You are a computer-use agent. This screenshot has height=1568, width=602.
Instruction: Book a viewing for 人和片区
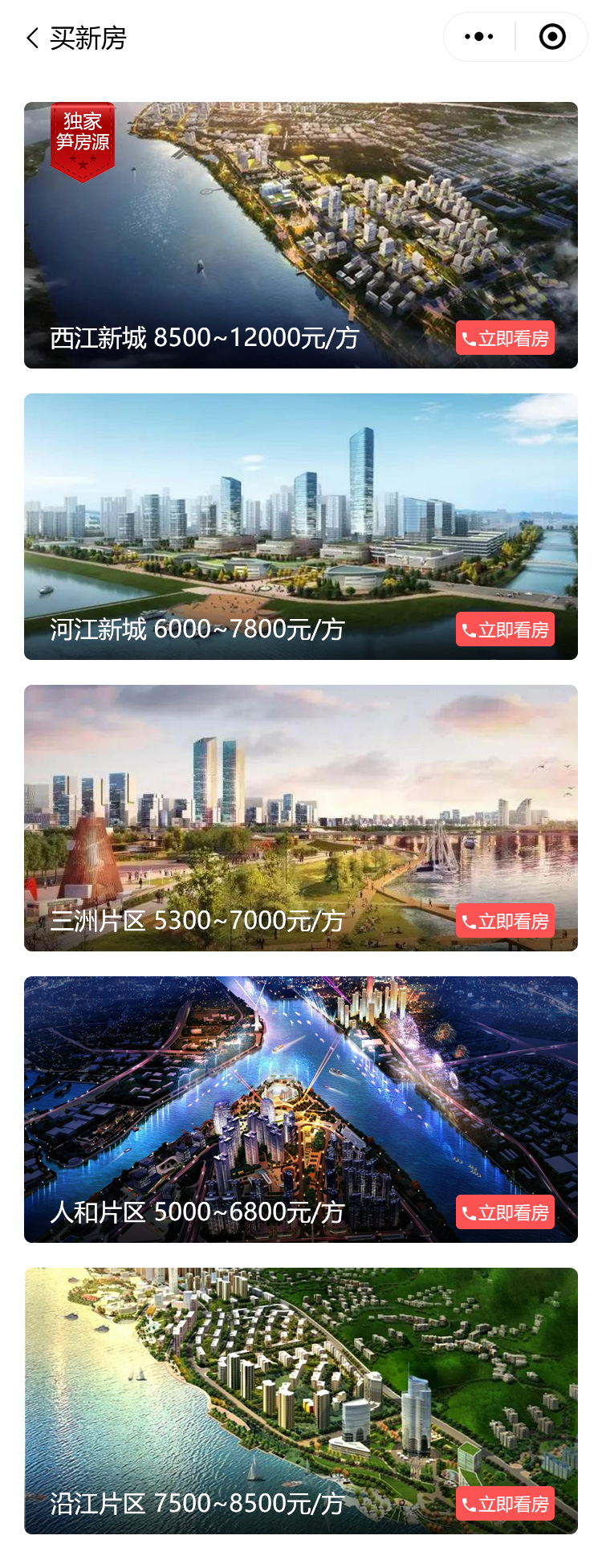click(x=506, y=1212)
